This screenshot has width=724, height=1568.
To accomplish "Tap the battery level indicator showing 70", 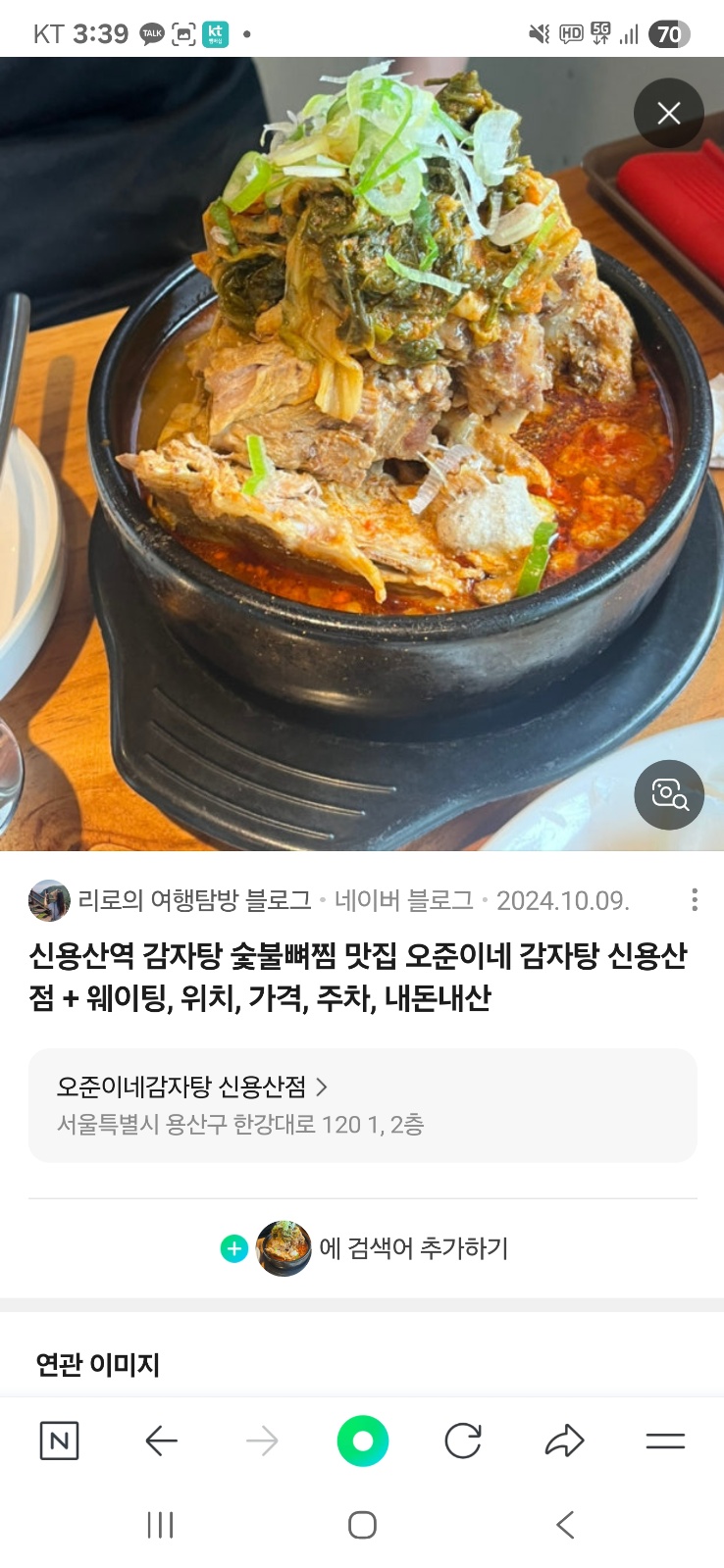I will coord(669,32).
